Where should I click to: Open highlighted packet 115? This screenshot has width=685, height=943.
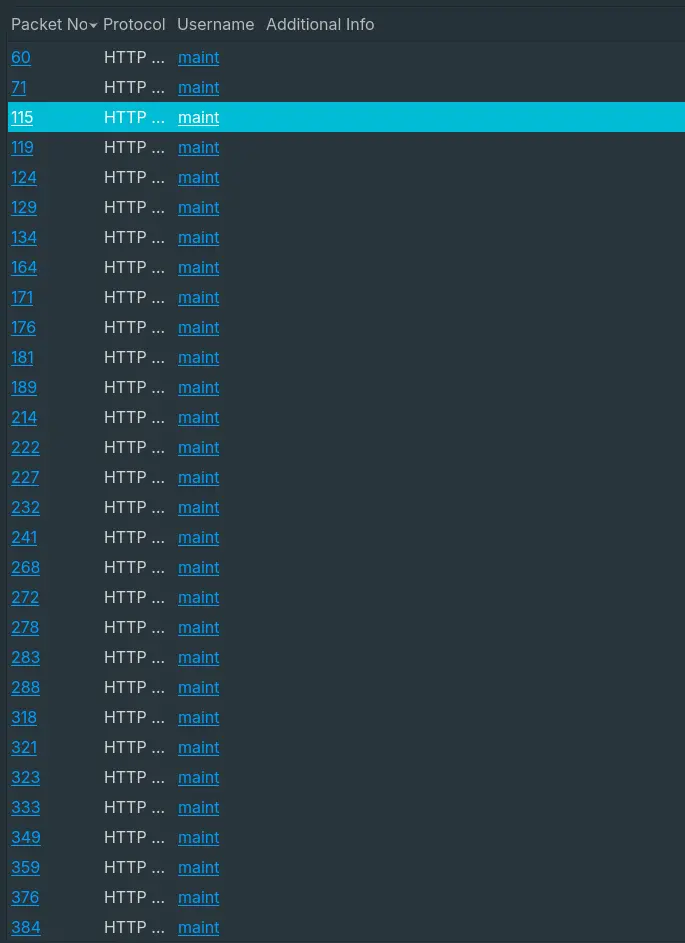[x=22, y=118]
